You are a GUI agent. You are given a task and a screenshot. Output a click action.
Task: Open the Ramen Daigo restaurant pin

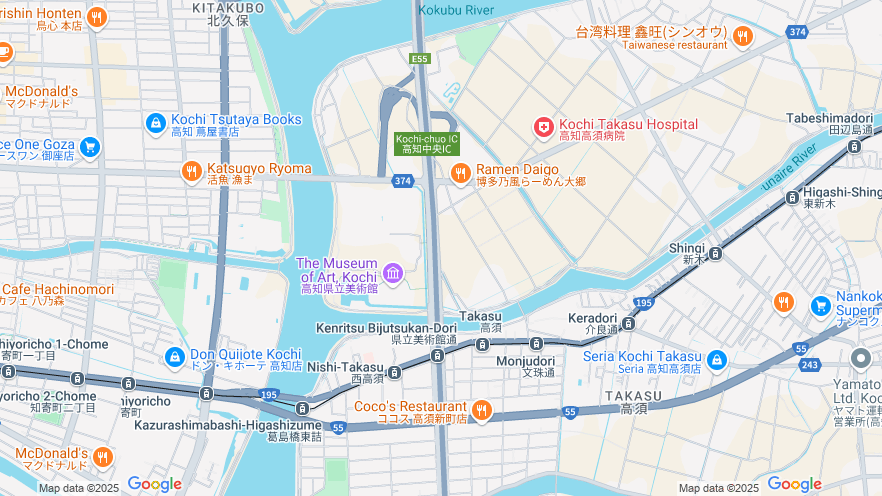[460, 173]
